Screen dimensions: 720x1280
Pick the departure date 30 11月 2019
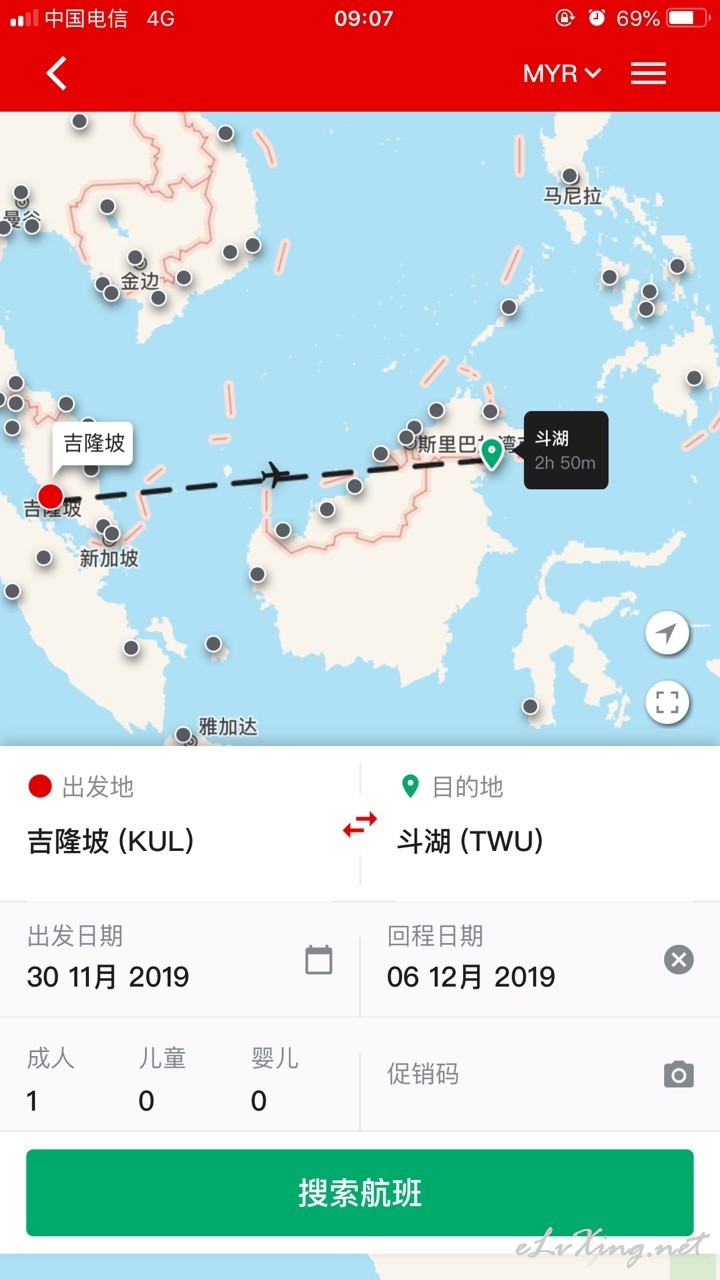point(180,960)
